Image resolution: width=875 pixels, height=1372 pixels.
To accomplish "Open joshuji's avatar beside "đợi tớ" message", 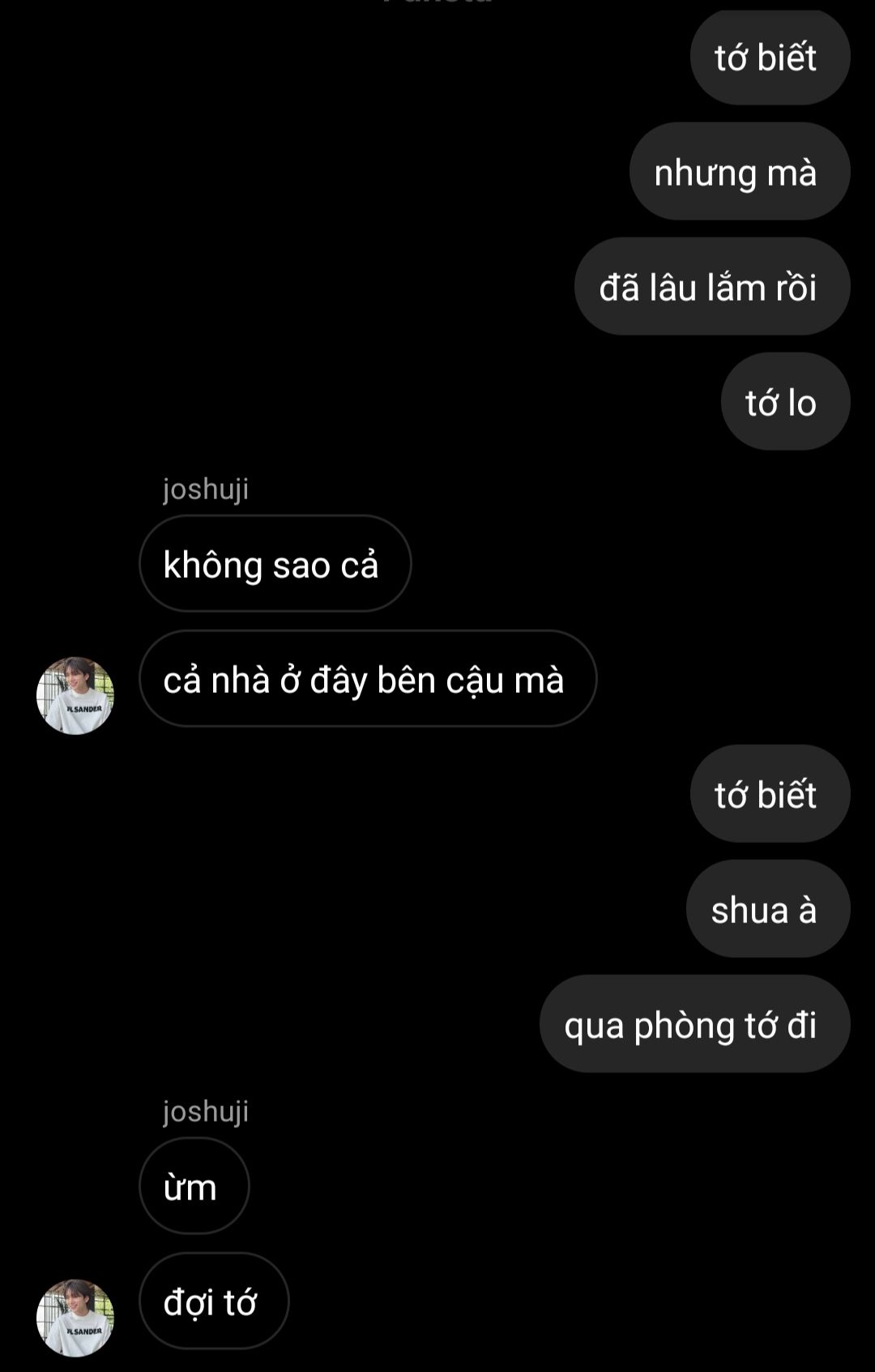I will (x=75, y=1318).
